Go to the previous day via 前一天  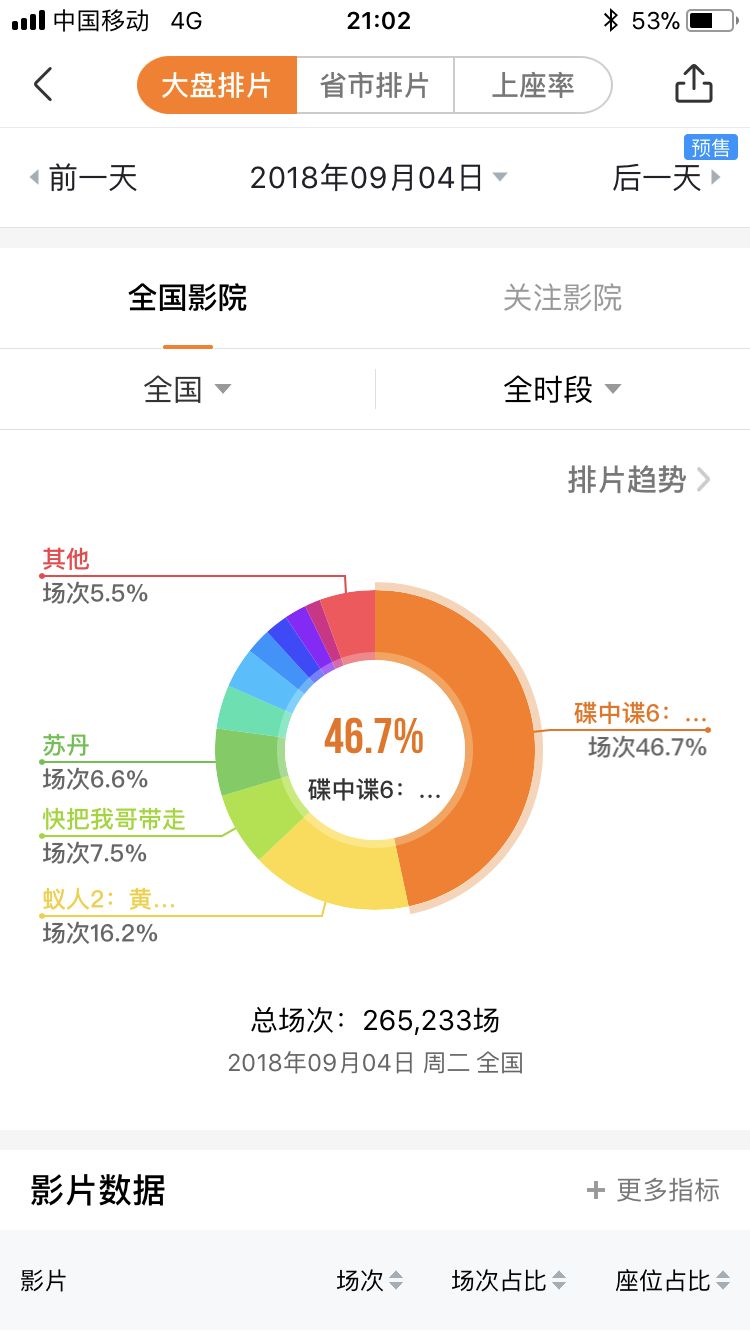93,177
